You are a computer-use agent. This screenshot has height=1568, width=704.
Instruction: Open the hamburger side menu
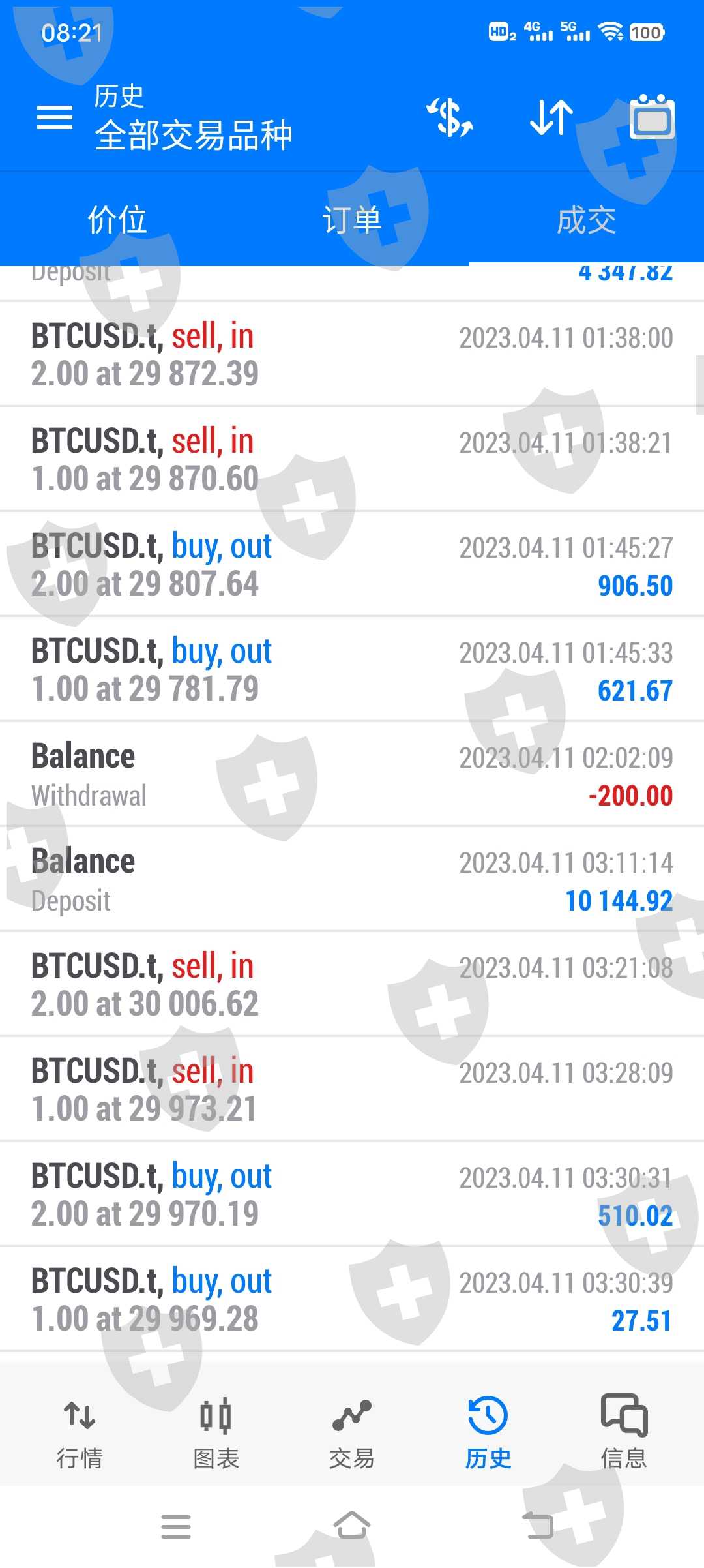click(55, 118)
